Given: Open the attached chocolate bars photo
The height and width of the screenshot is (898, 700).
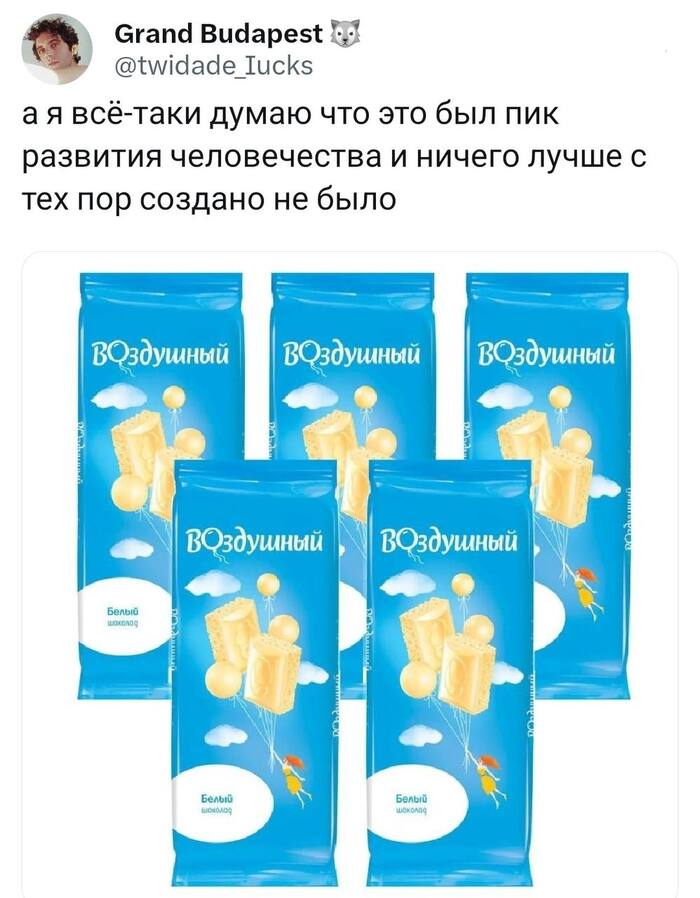Looking at the screenshot, I should (350, 570).
